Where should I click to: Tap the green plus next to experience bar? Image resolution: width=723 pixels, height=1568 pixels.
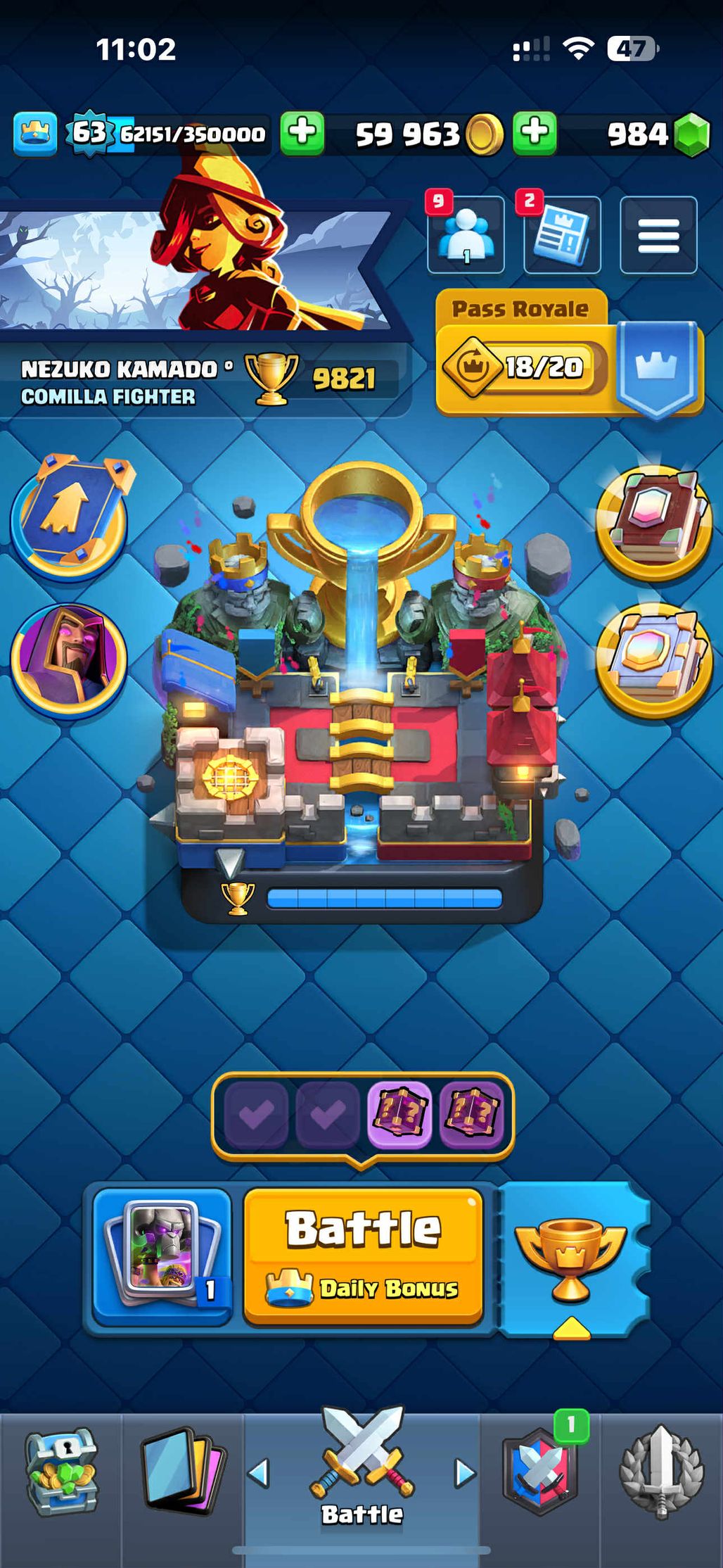point(302,132)
